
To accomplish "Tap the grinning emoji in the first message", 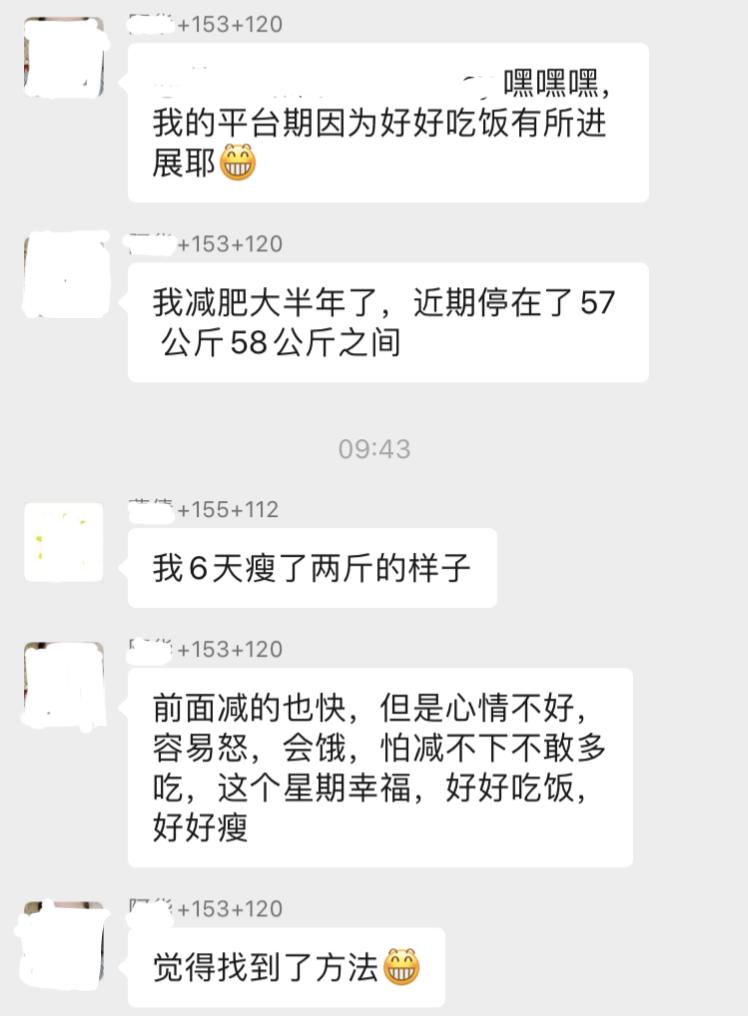I will [x=233, y=166].
